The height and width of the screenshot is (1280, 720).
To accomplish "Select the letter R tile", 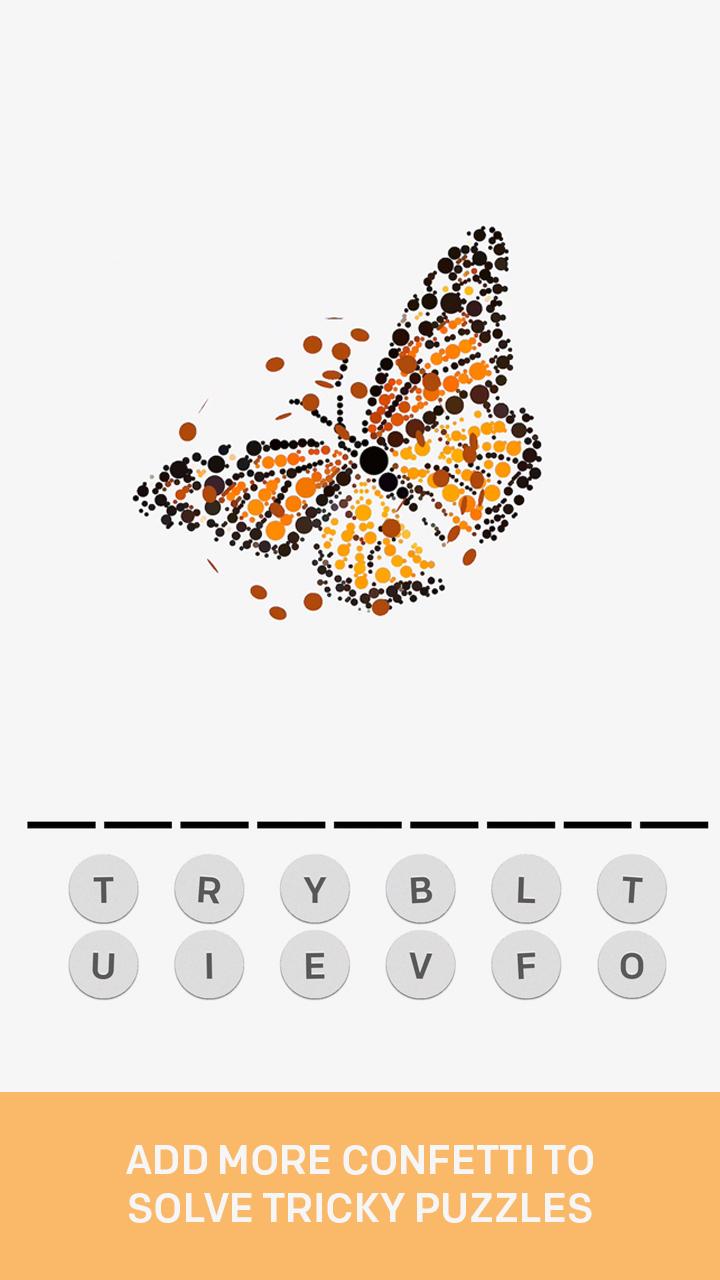I will tap(209, 889).
